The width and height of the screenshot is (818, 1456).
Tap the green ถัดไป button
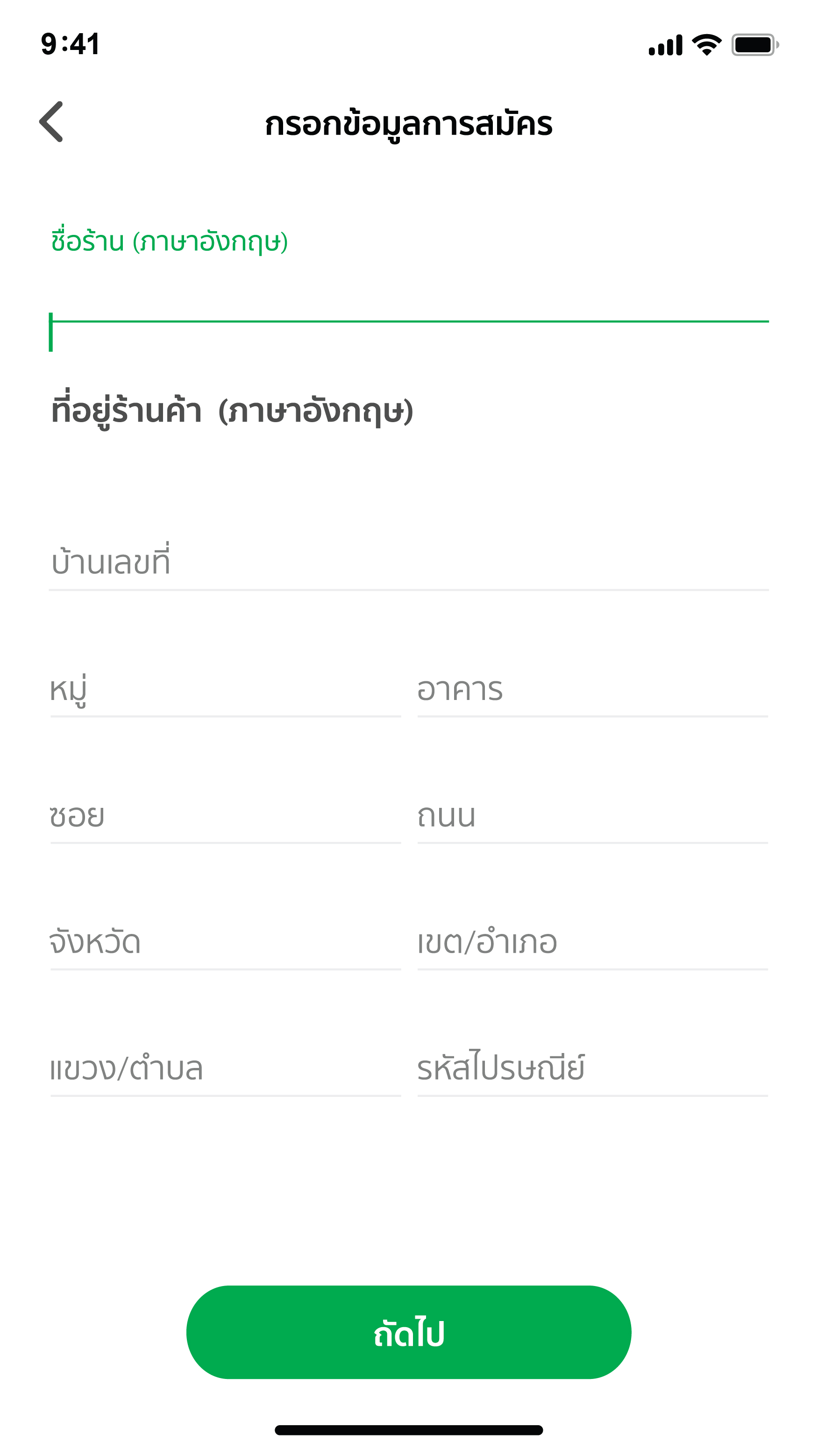pos(409,1332)
